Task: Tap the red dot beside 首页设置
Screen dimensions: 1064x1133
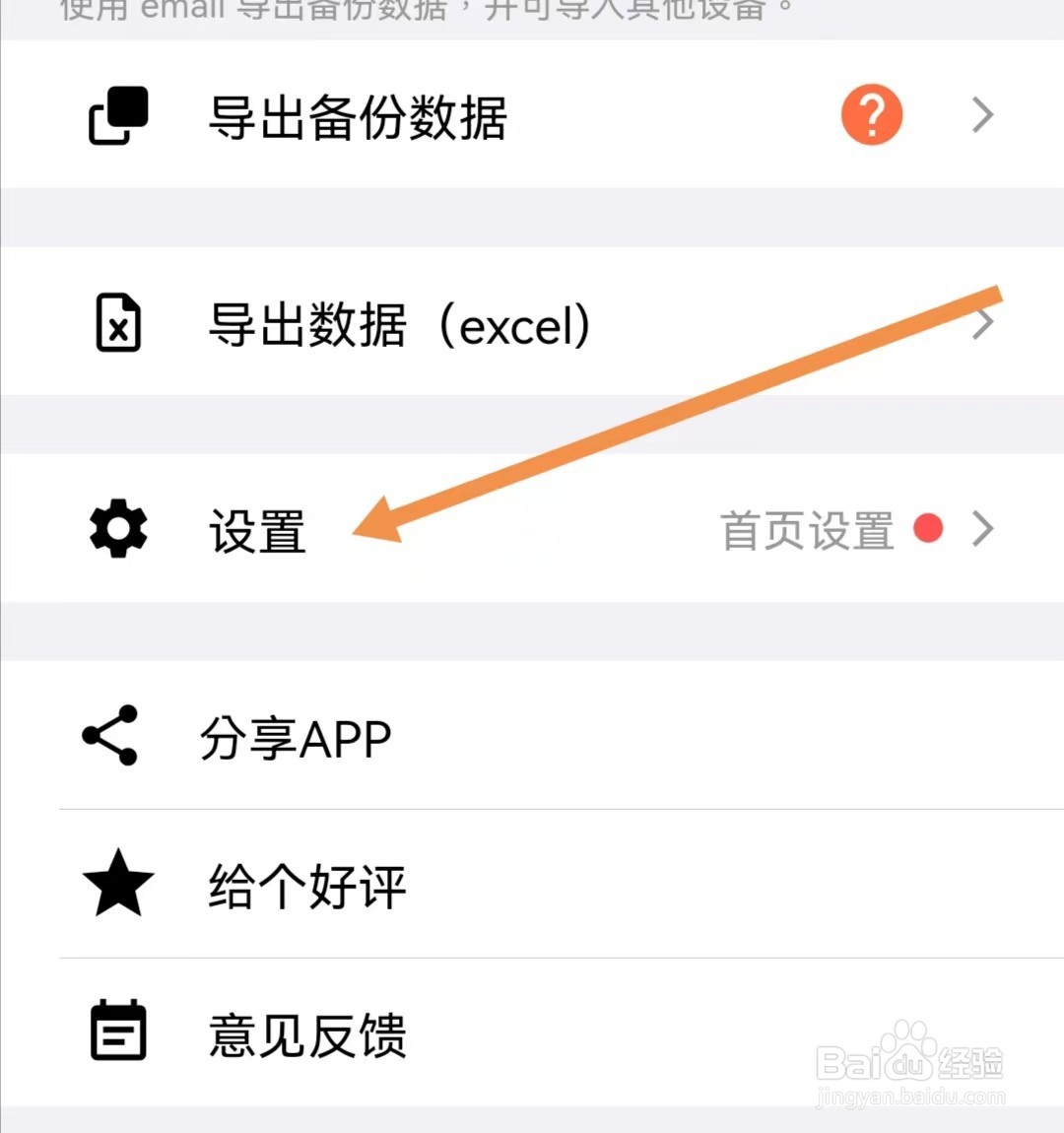Action: click(928, 529)
